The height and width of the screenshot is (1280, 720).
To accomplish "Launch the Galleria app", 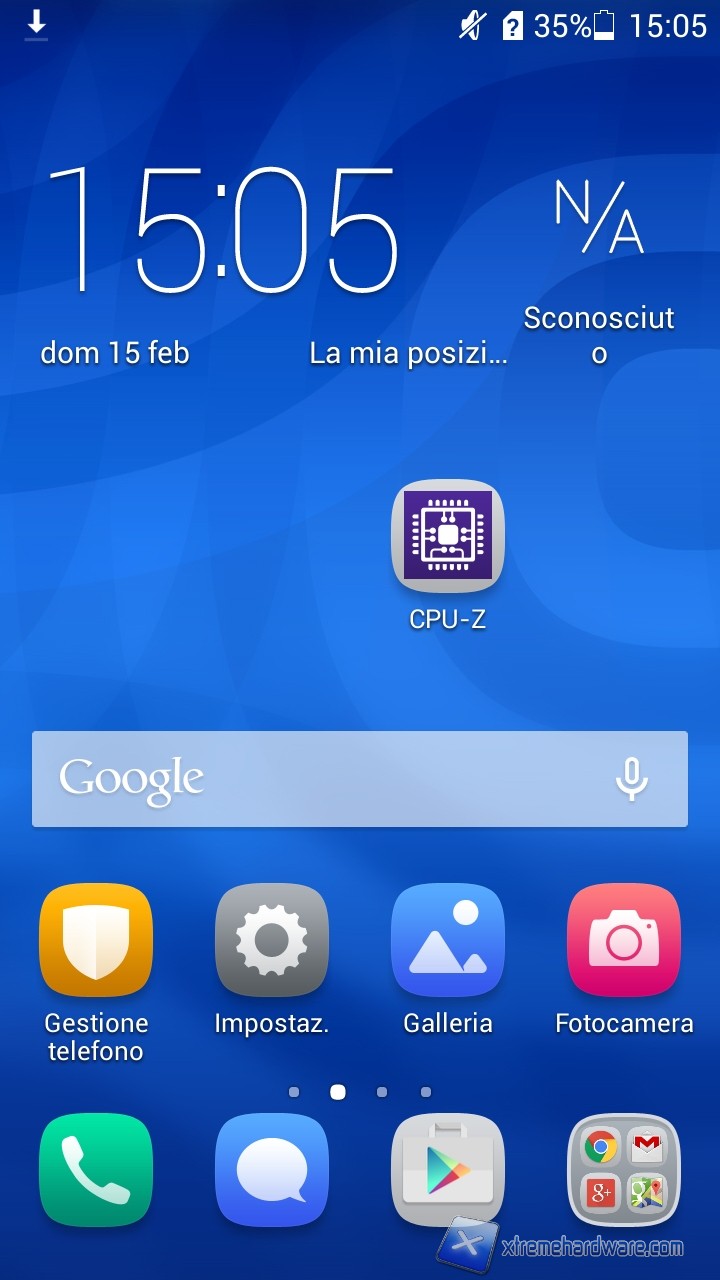I will (x=448, y=940).
